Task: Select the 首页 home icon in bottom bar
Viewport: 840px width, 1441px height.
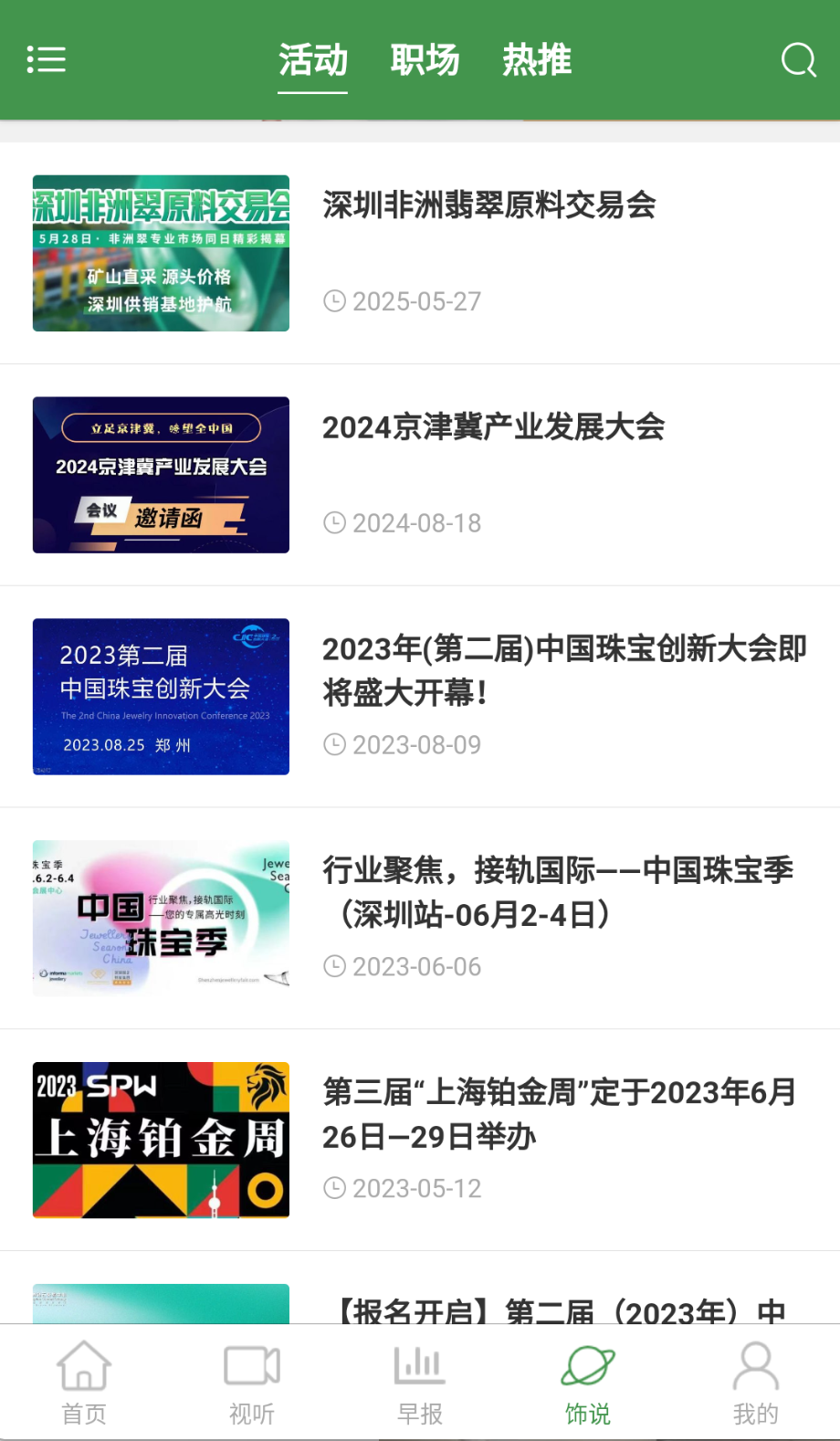Action: pos(83,1379)
